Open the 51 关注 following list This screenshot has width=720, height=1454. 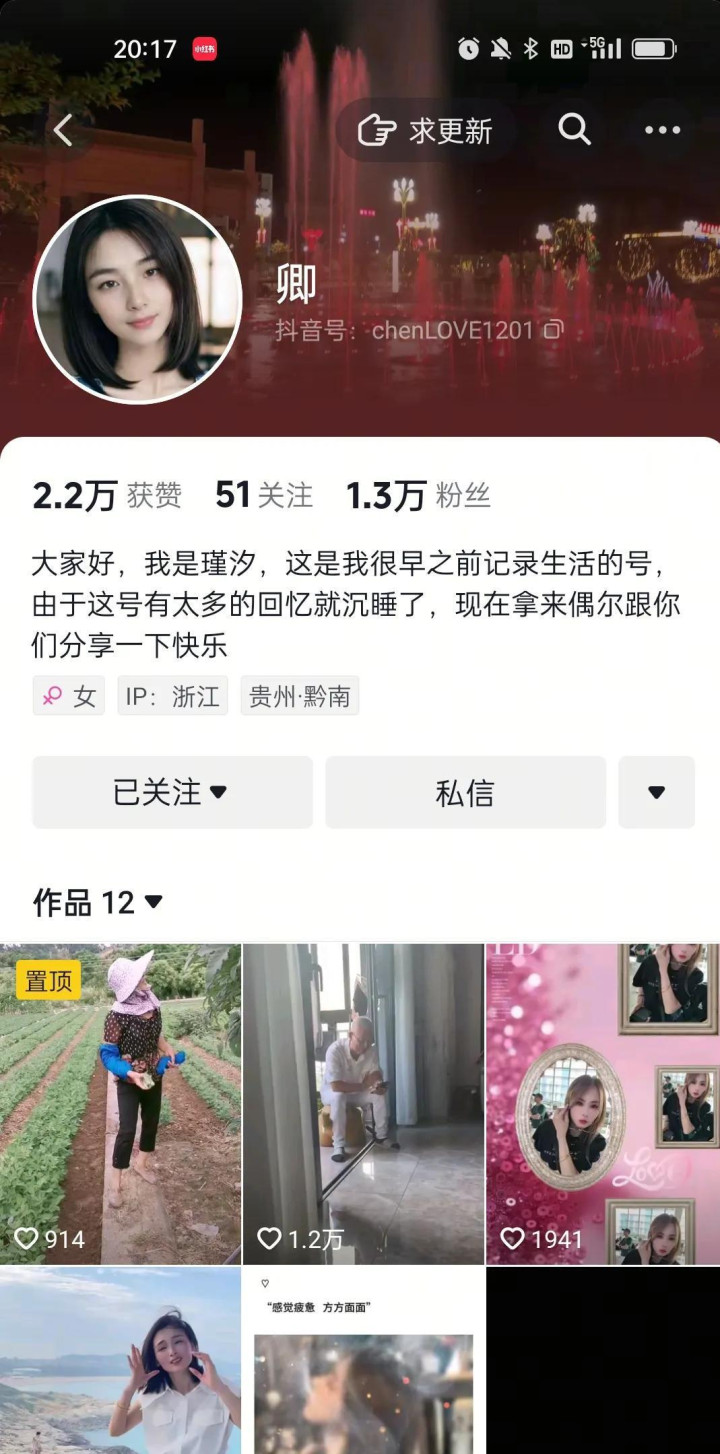pyautogui.click(x=264, y=495)
